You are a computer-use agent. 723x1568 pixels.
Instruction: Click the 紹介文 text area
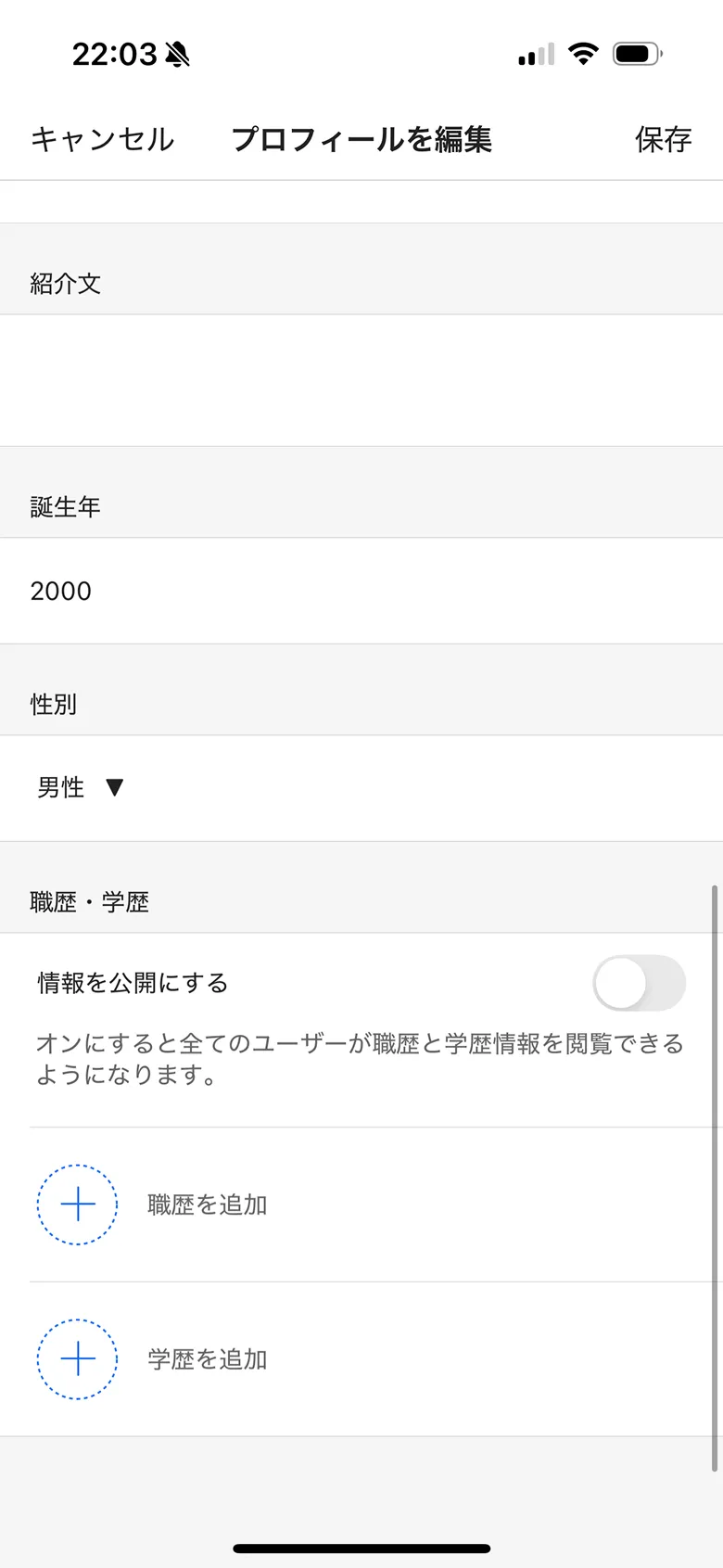361,380
